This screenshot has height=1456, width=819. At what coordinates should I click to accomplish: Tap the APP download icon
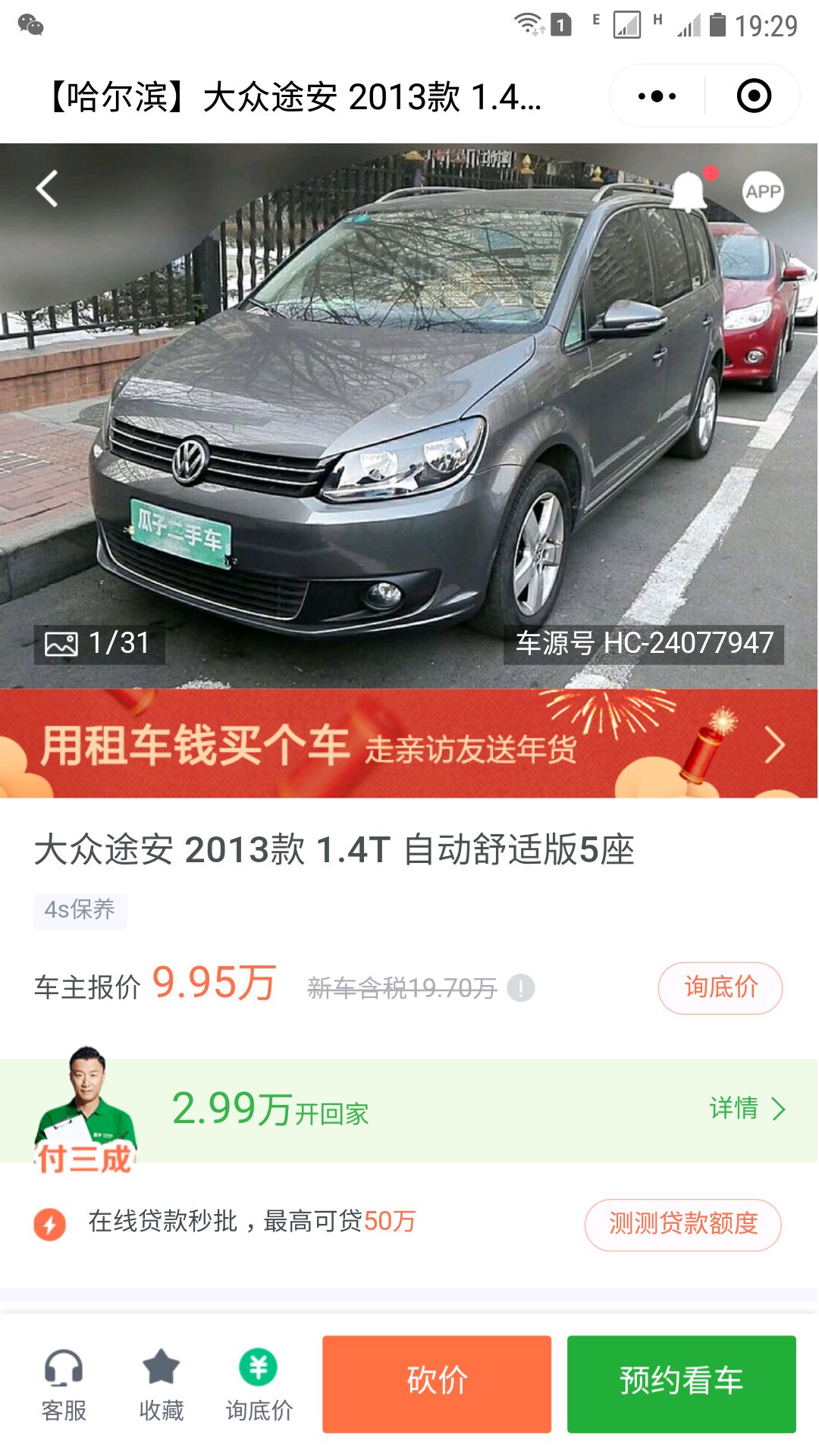coord(763,191)
